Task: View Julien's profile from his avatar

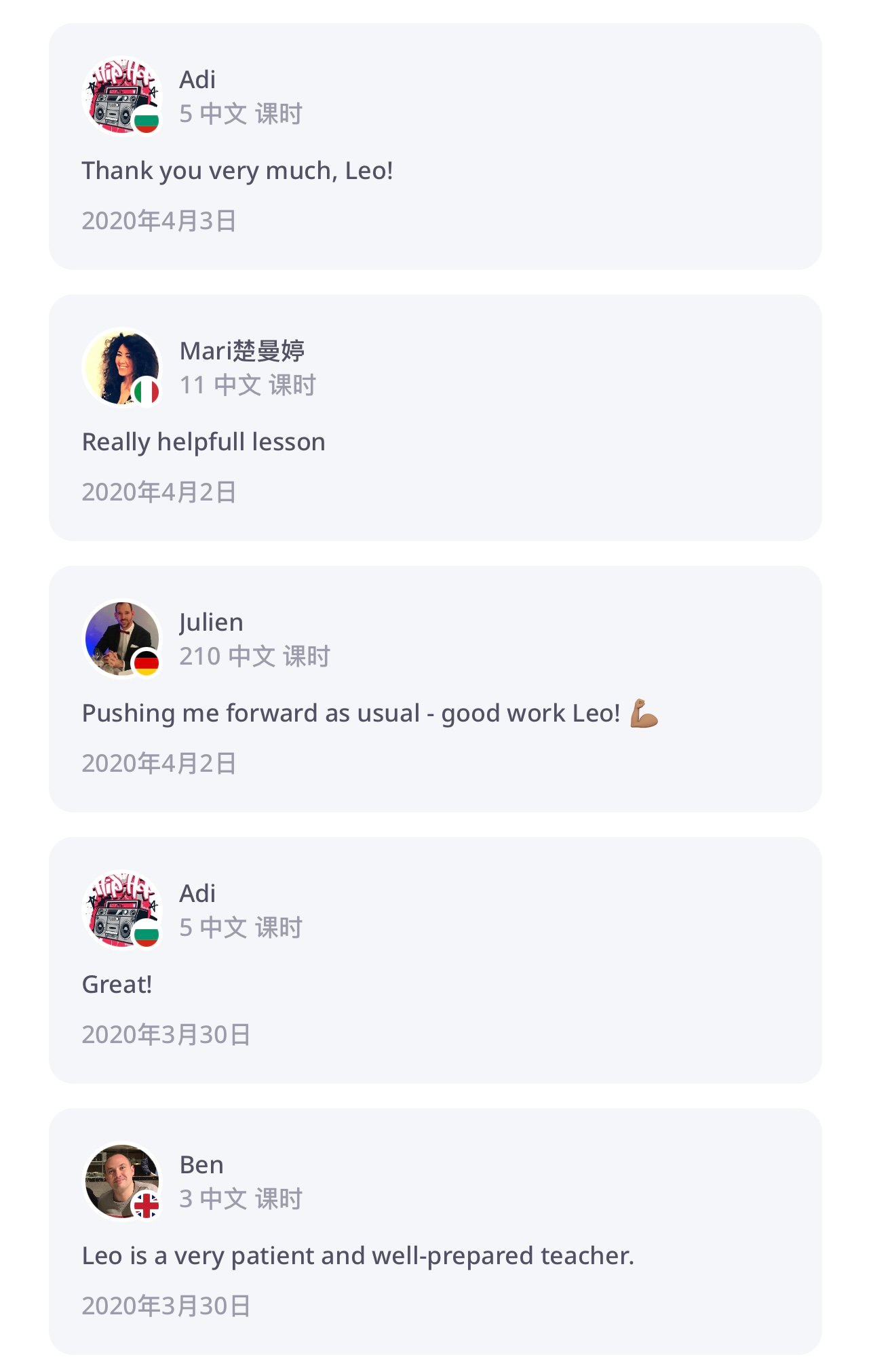Action: pyautogui.click(x=121, y=638)
